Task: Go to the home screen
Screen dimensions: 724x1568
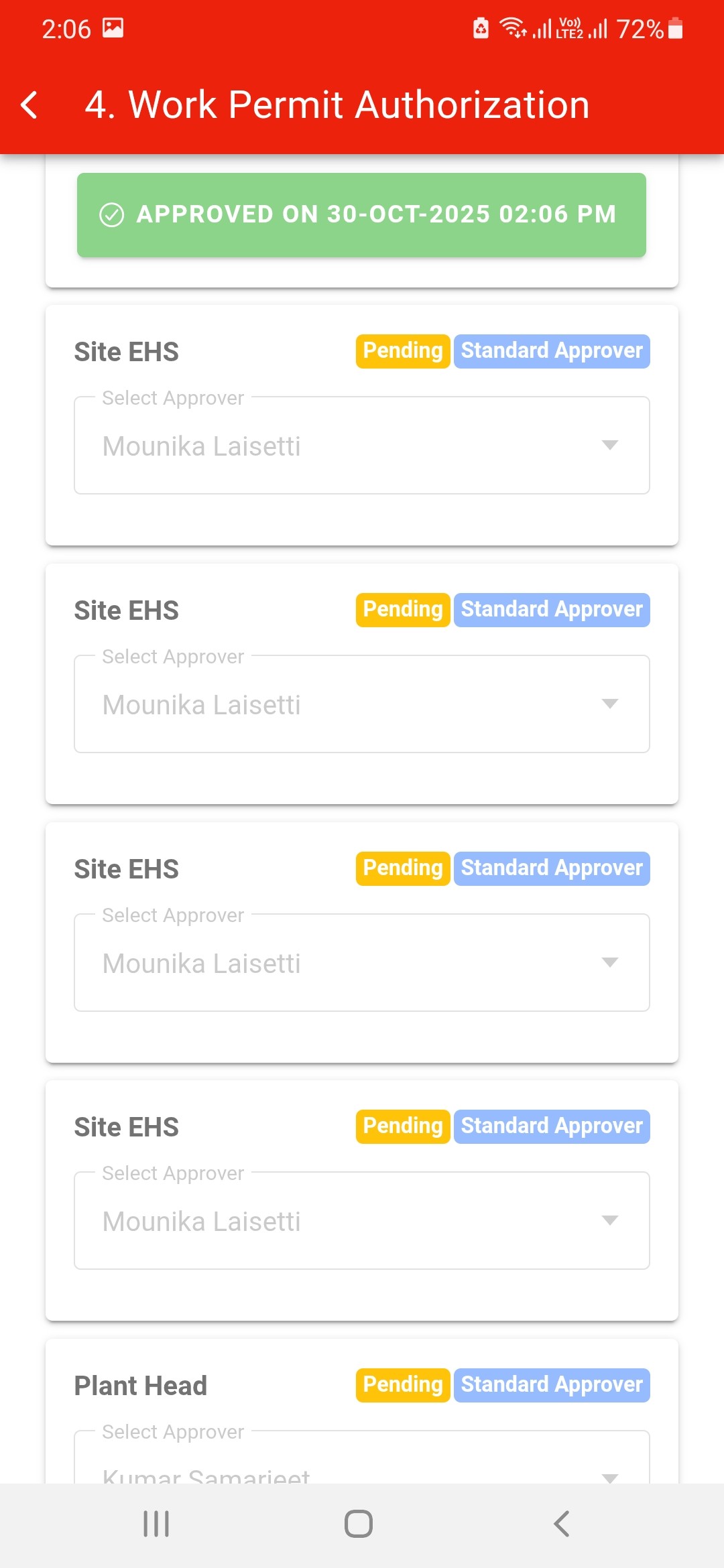Action: [x=359, y=1524]
